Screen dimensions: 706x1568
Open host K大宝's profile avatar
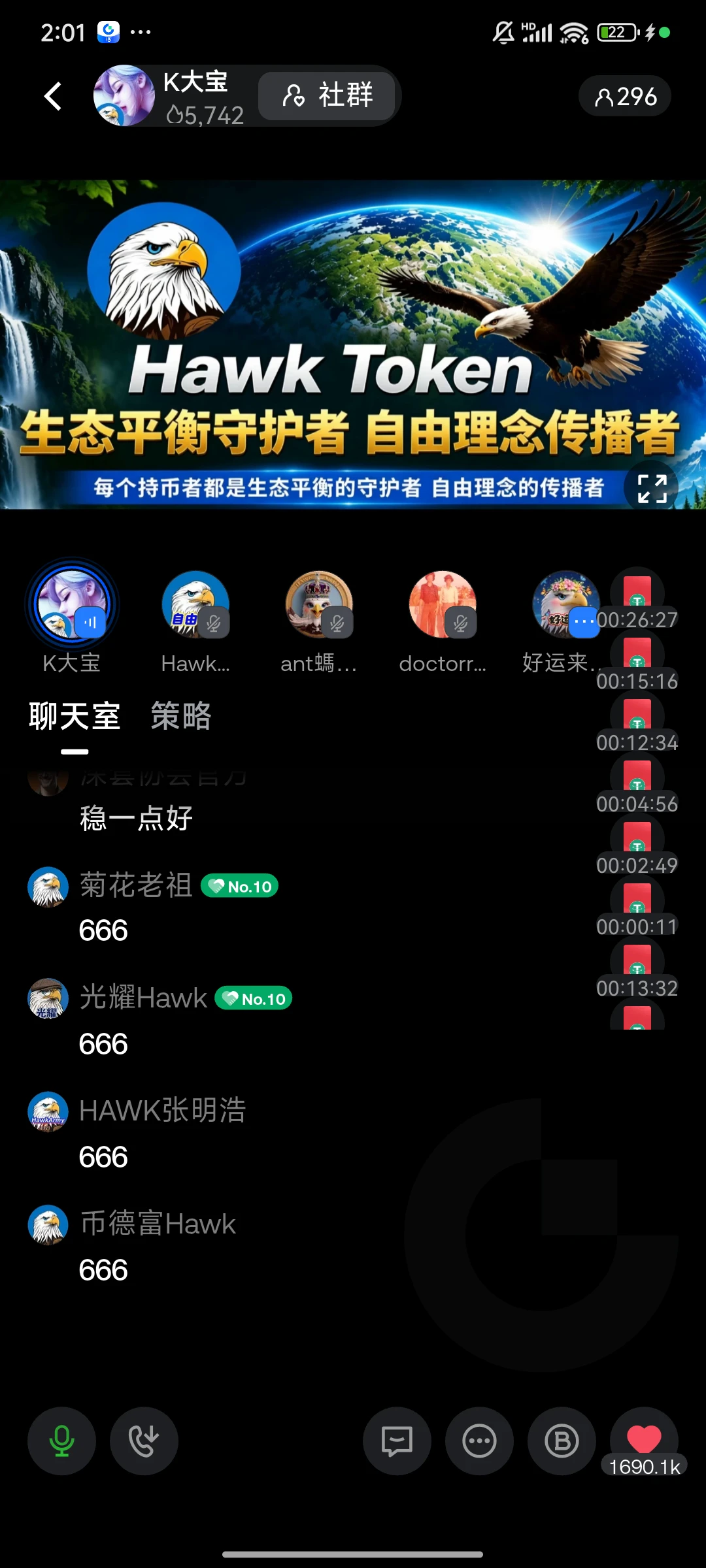click(124, 95)
